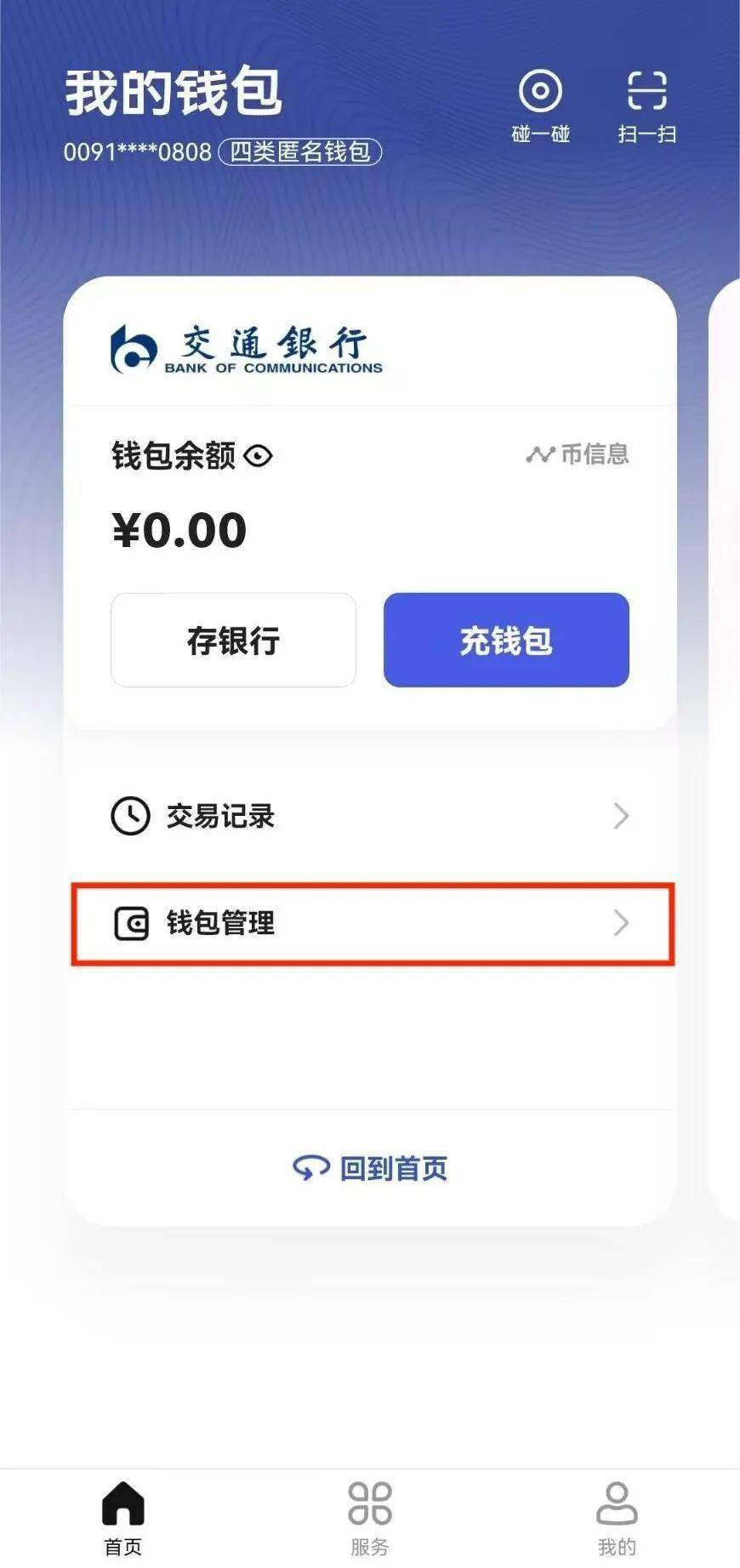740x1568 pixels.
Task: Tap 充钱包 to top up wallet
Action: pos(506,640)
